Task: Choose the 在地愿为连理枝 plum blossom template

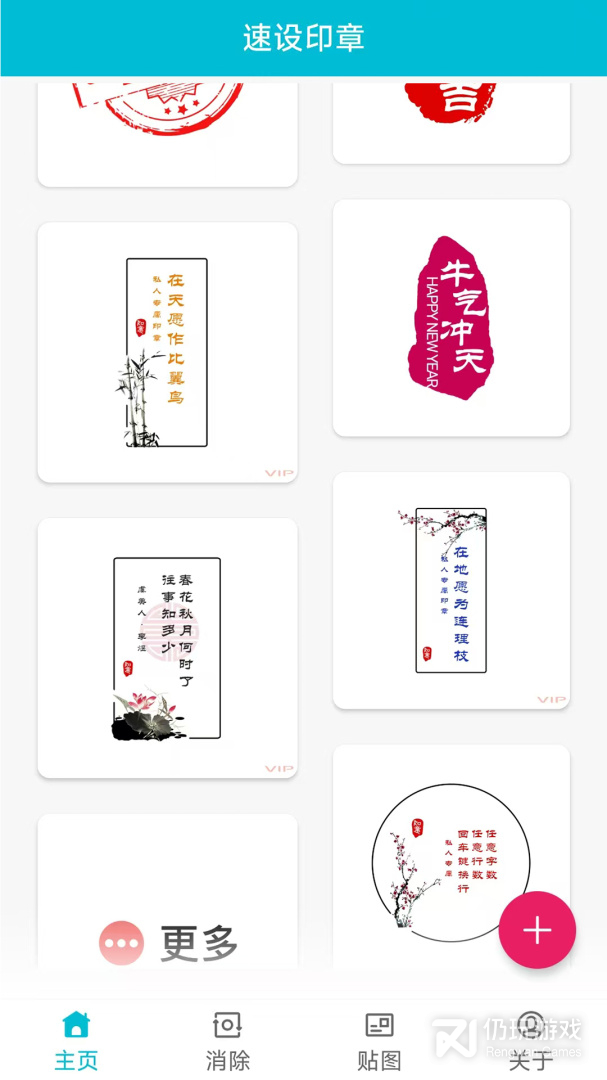Action: pyautogui.click(x=451, y=590)
